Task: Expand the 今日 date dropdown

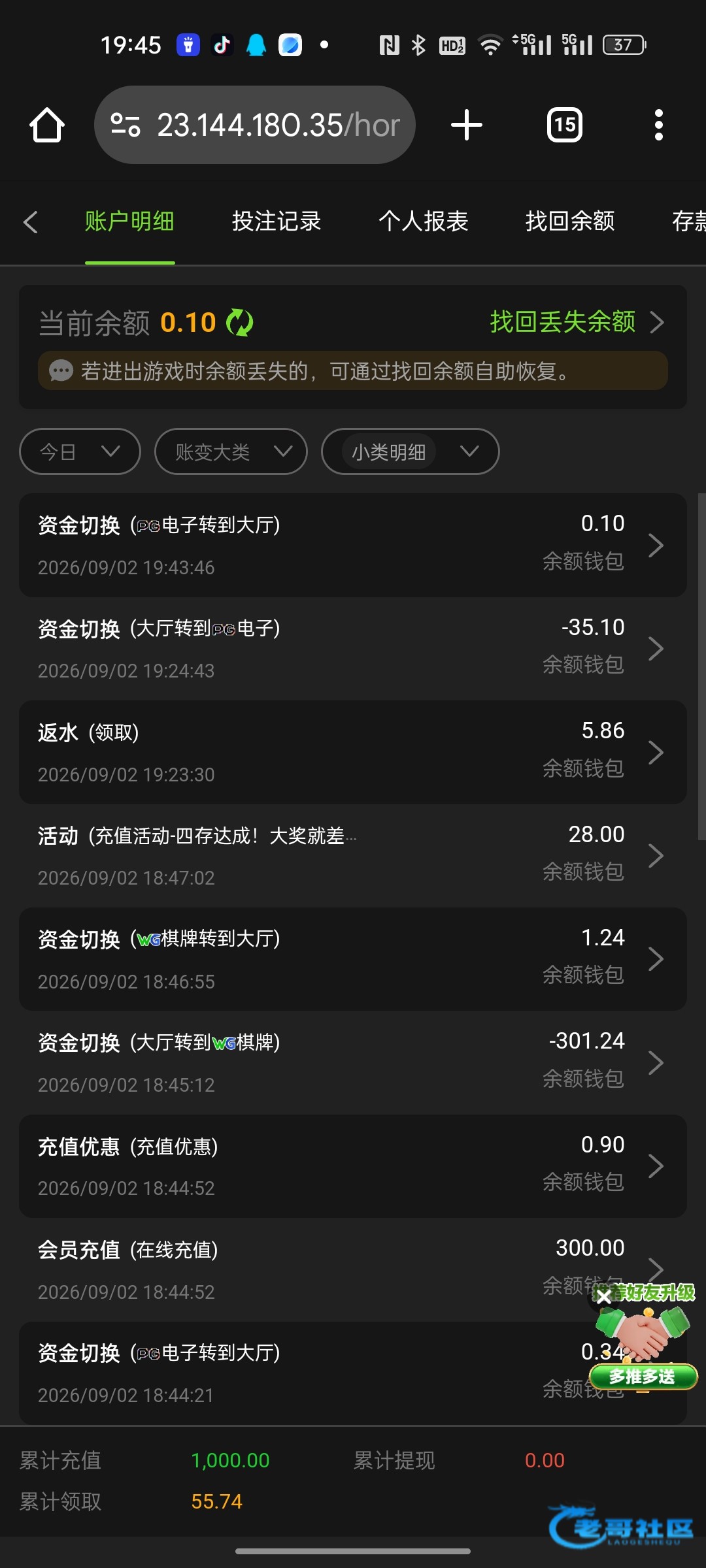Action: point(80,451)
